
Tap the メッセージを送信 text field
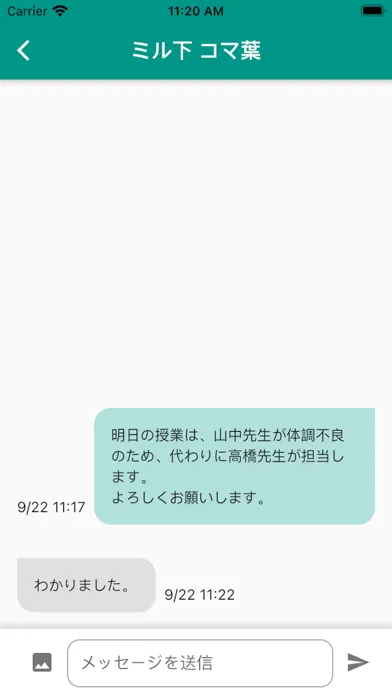pyautogui.click(x=200, y=663)
